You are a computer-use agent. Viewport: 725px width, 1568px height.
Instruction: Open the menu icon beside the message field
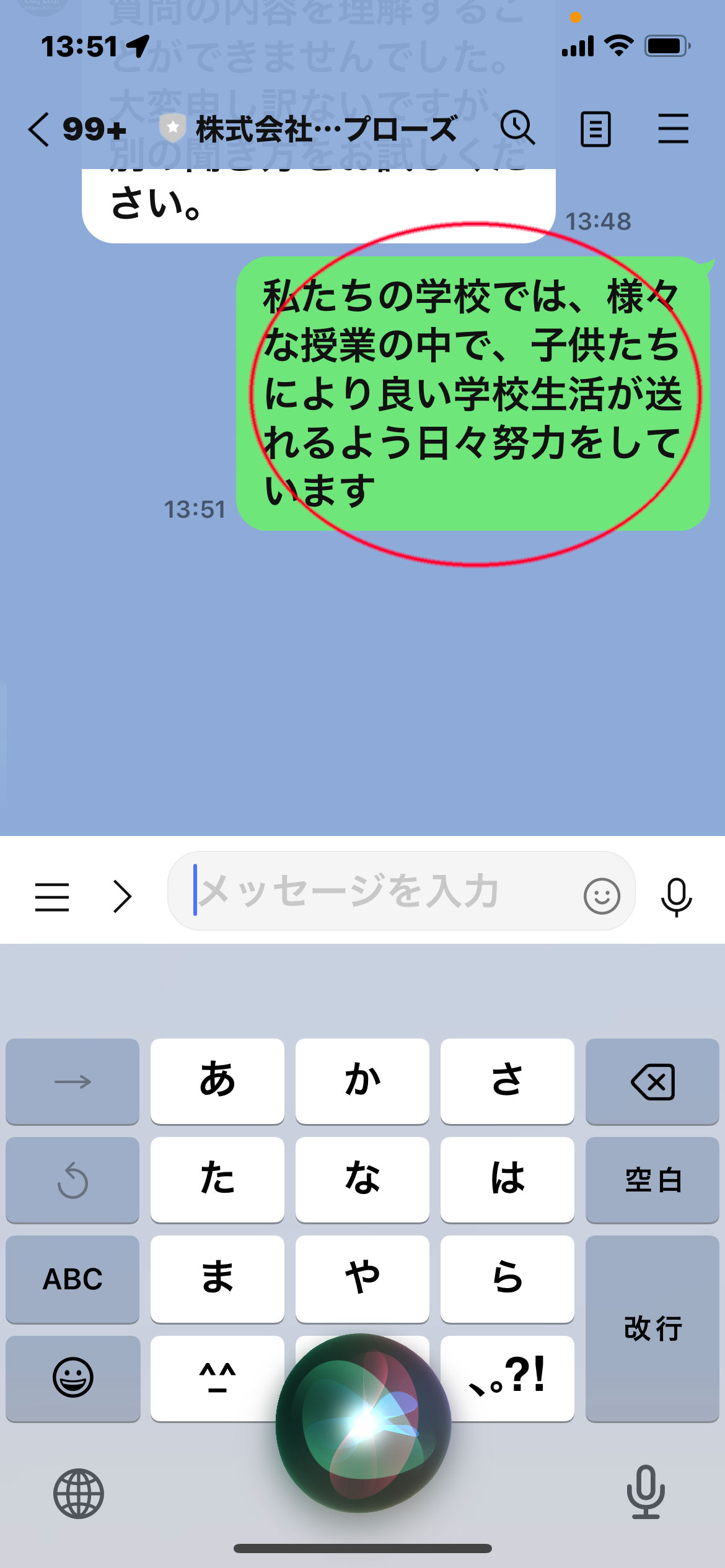click(x=52, y=897)
